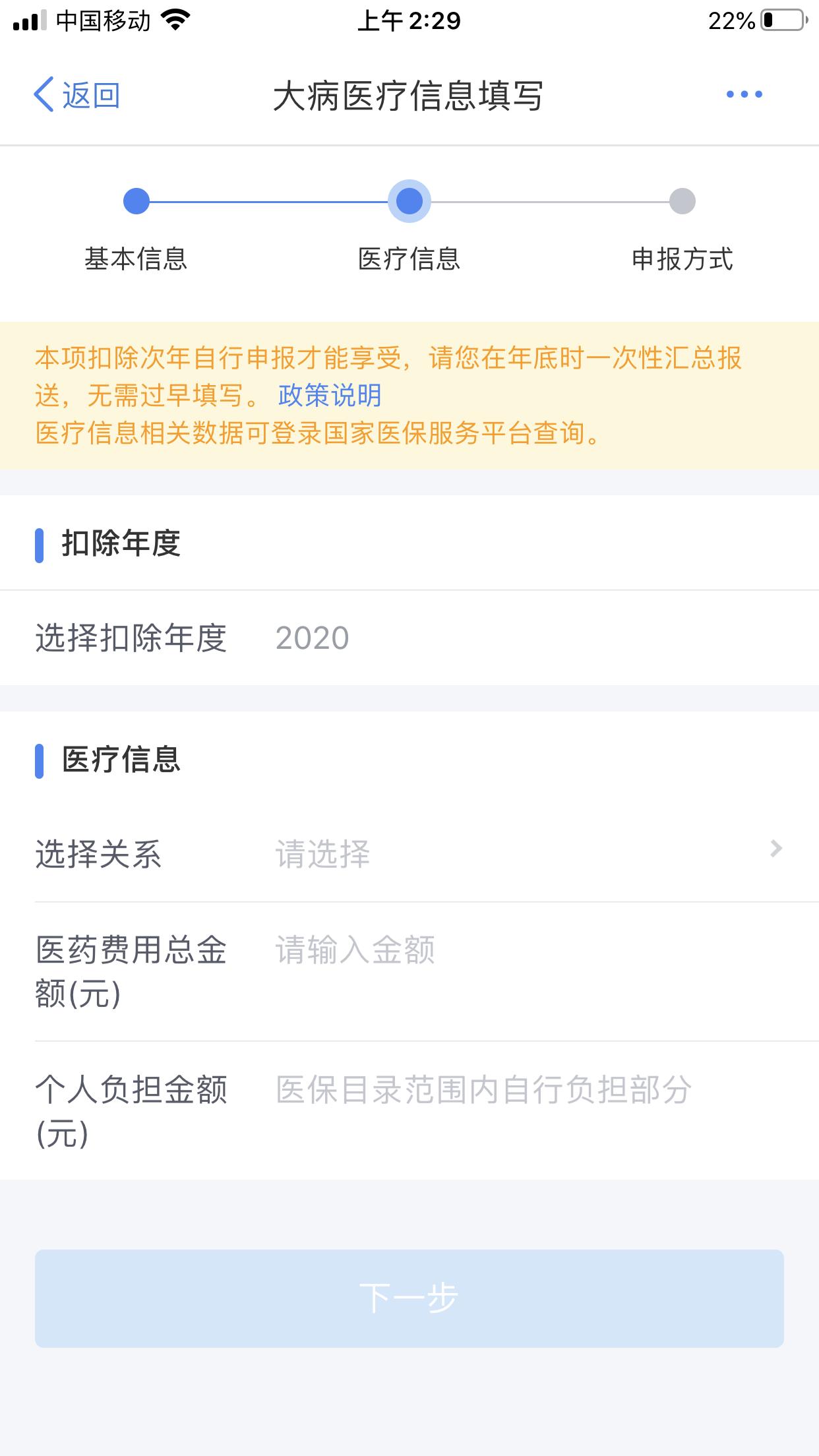Tap the WiFi icon in the status bar
The height and width of the screenshot is (1456, 819).
[174, 20]
